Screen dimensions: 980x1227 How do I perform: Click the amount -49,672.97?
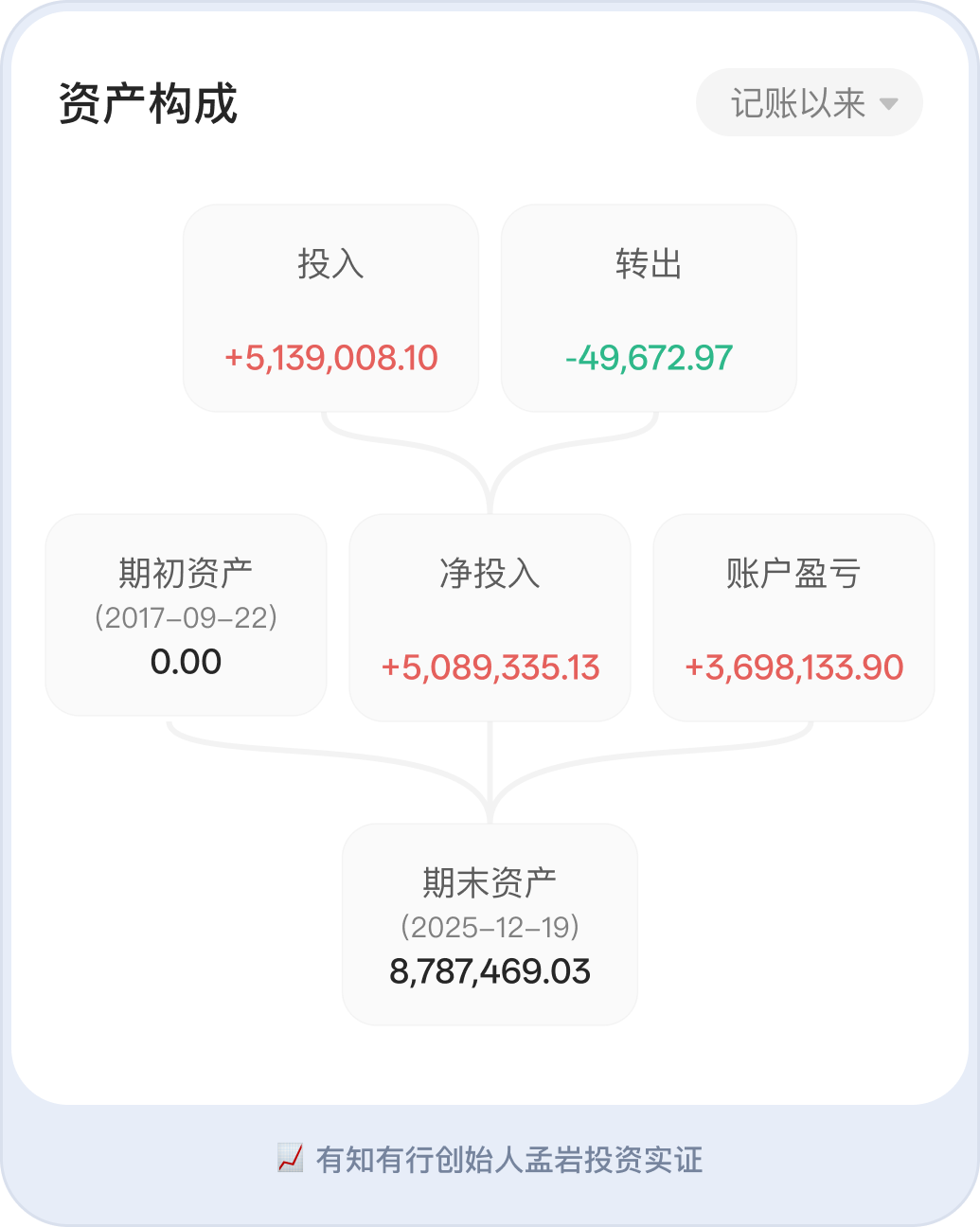click(648, 359)
